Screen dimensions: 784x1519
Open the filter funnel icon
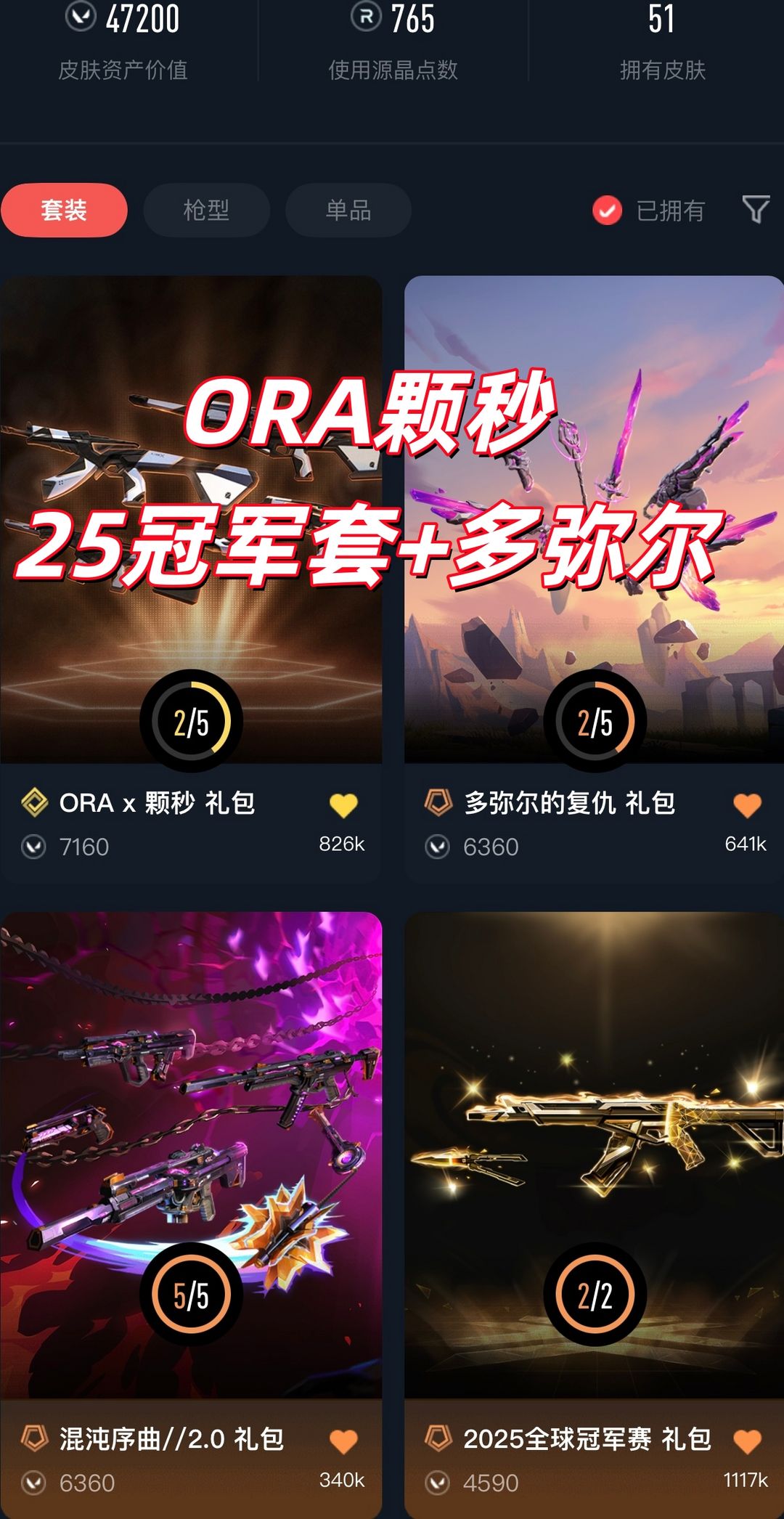click(x=756, y=210)
